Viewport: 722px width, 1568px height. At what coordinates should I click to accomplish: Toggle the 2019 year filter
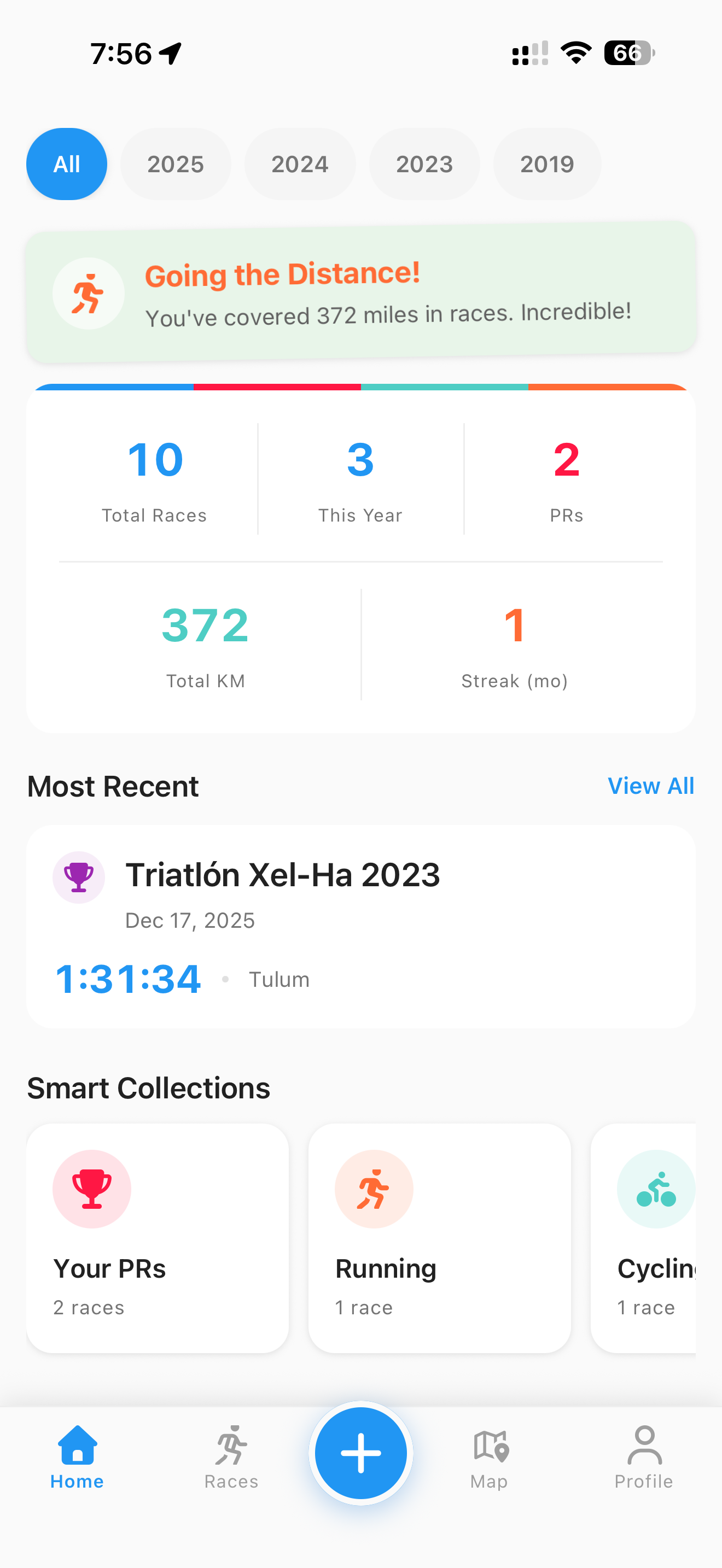(546, 163)
